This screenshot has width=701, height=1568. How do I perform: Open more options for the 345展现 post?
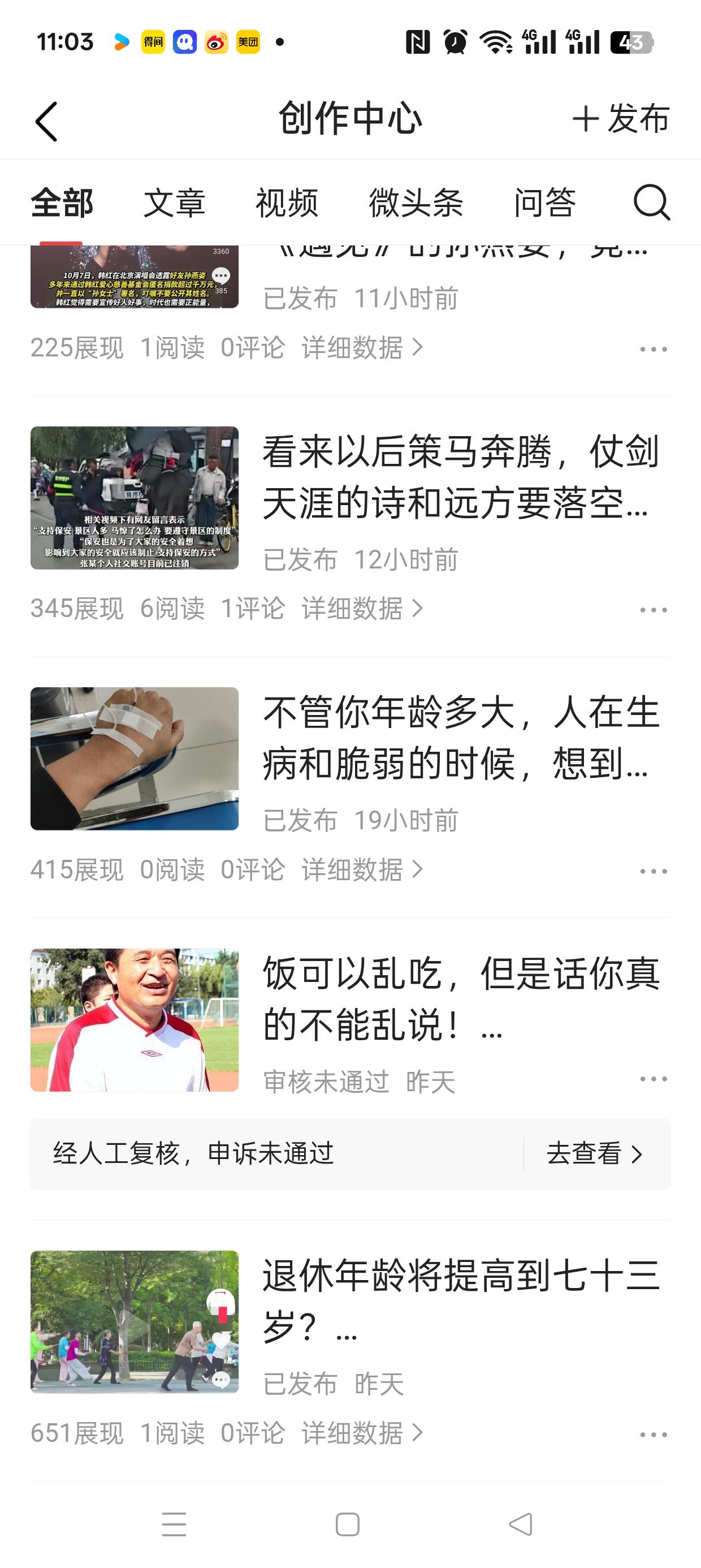click(654, 610)
